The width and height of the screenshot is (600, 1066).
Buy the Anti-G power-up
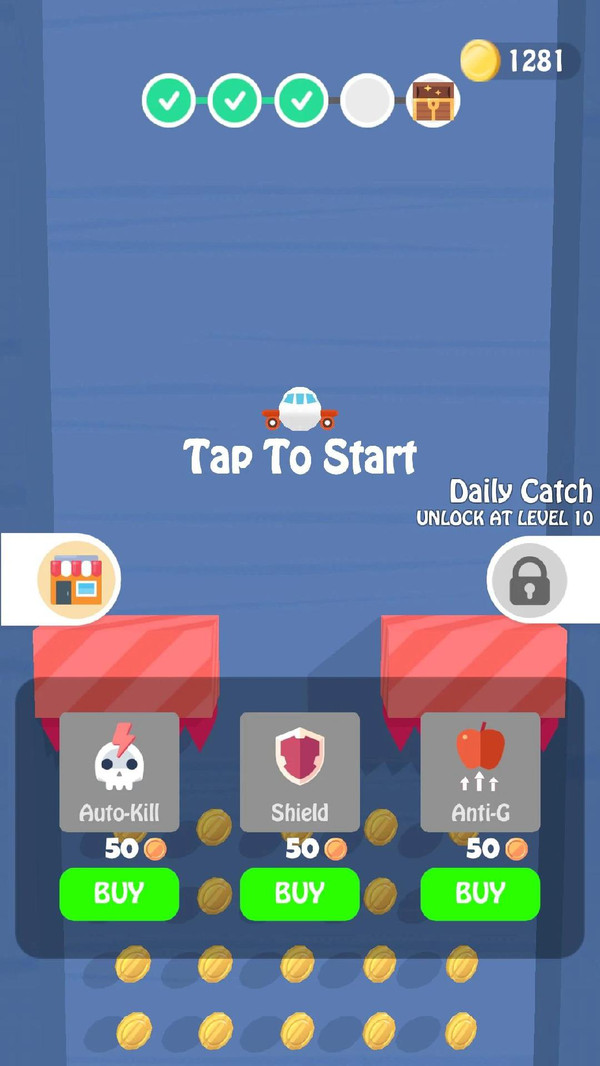(480, 893)
